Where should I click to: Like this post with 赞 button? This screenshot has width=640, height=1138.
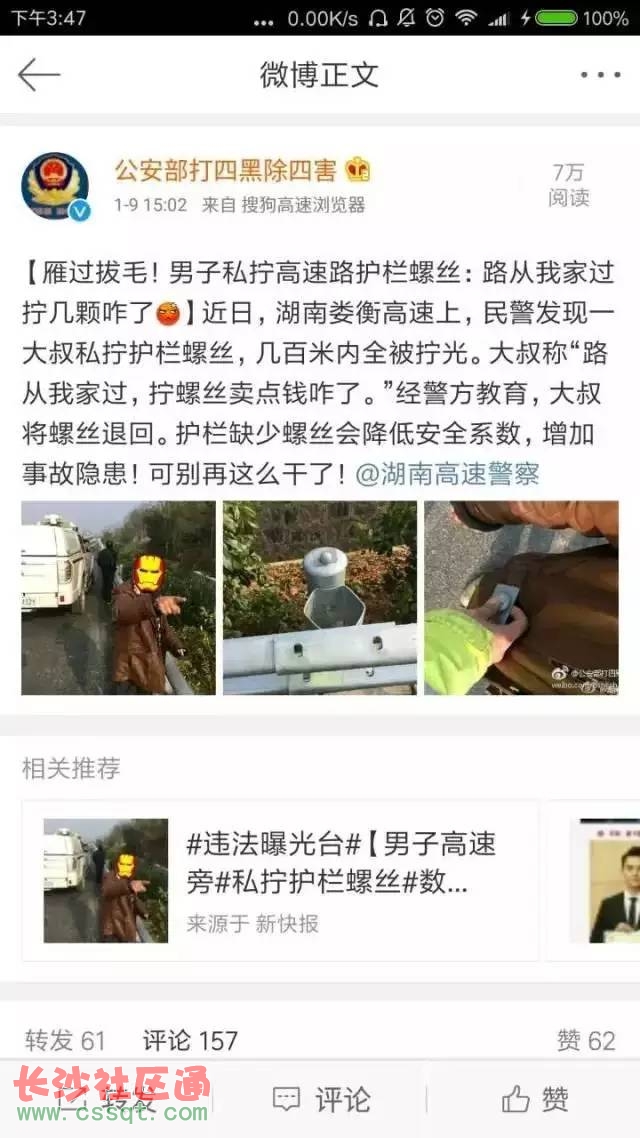coord(534,1100)
